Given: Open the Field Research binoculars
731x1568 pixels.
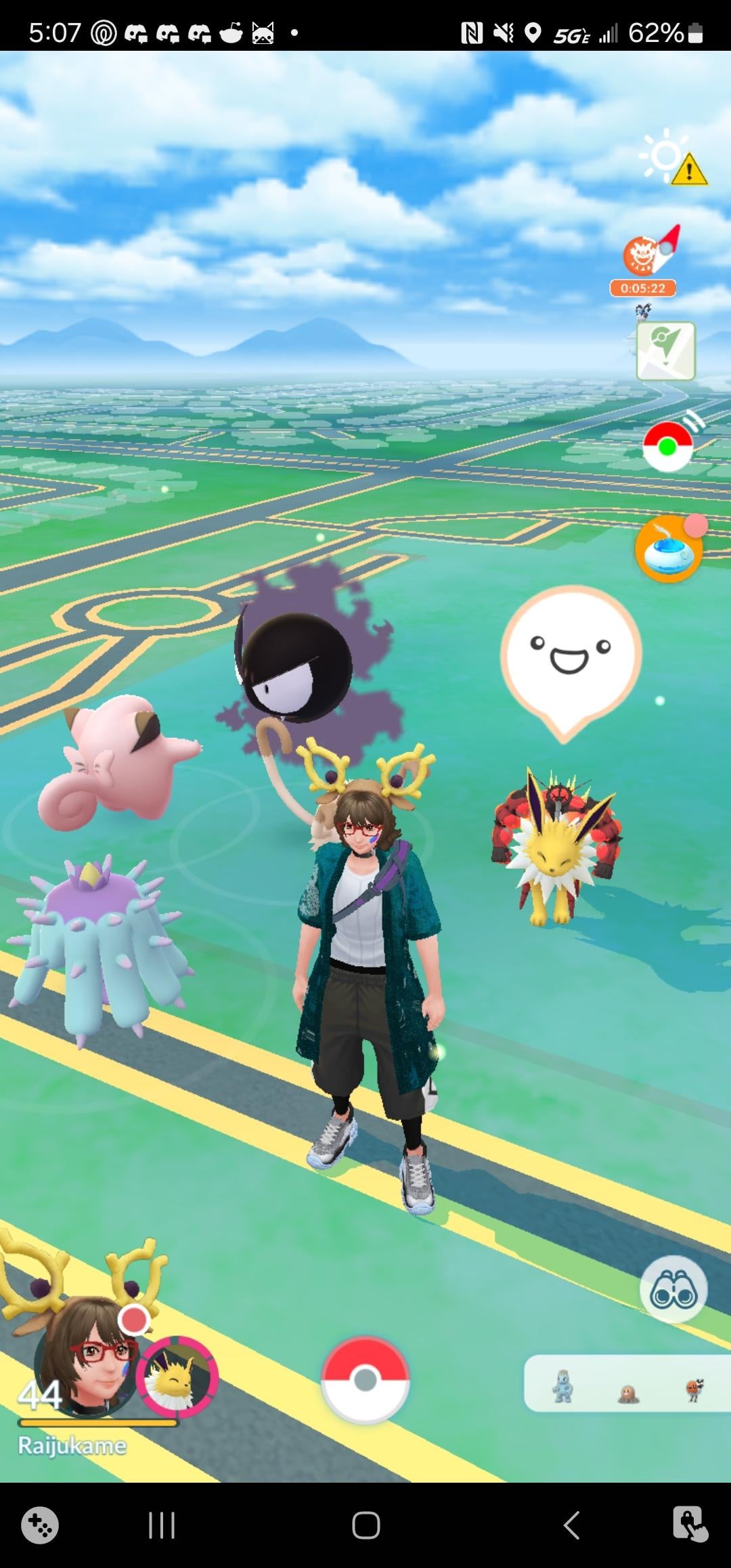Looking at the screenshot, I should coord(673,1290).
